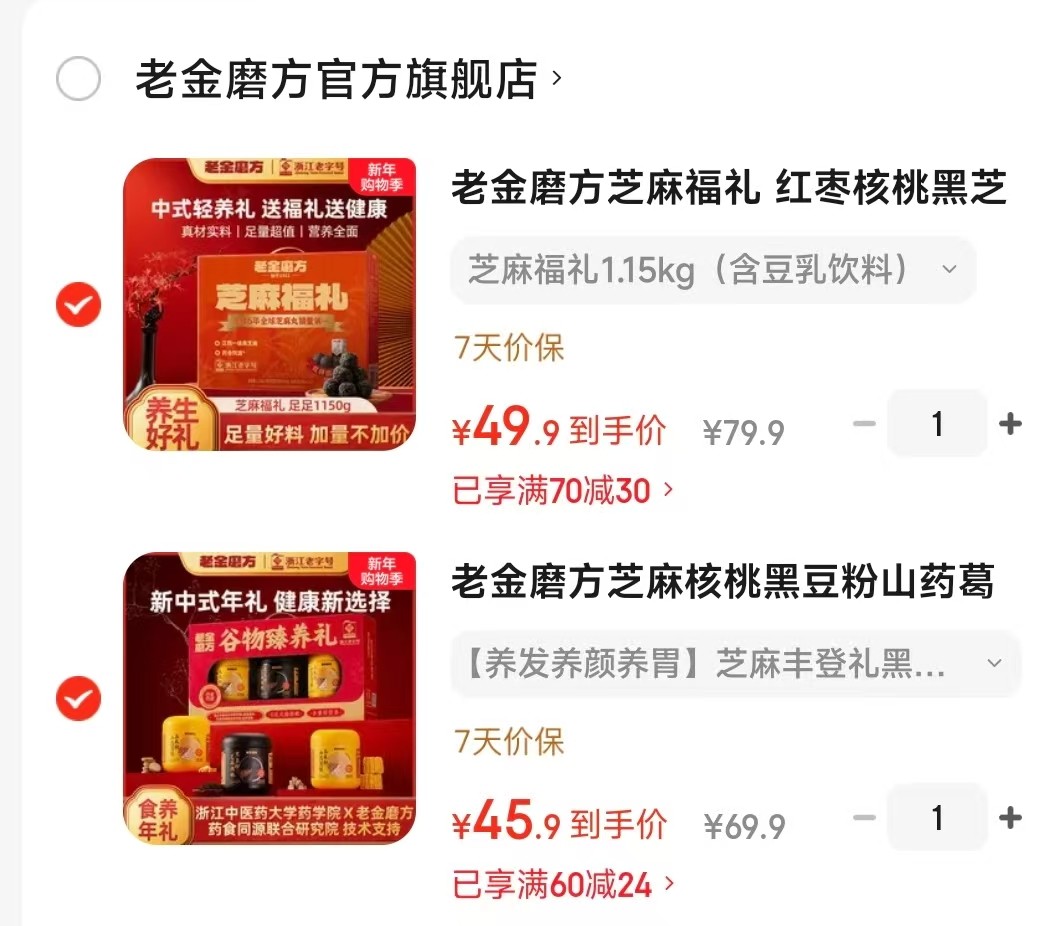This screenshot has height=926, width=1038.
Task: Open 谷物臻养礼 product image
Action: tap(269, 698)
